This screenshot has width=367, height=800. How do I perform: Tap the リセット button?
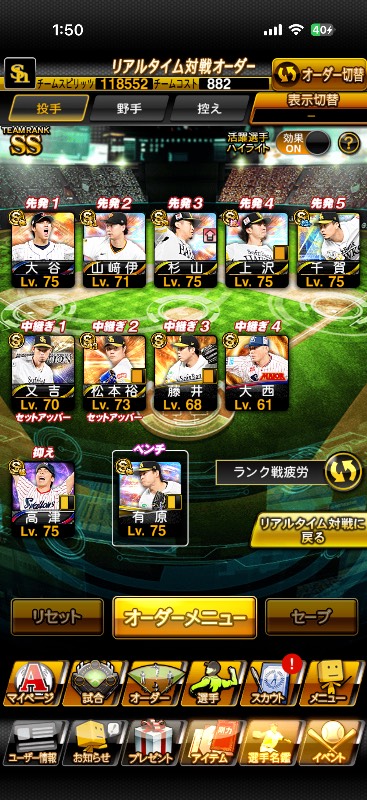57,617
